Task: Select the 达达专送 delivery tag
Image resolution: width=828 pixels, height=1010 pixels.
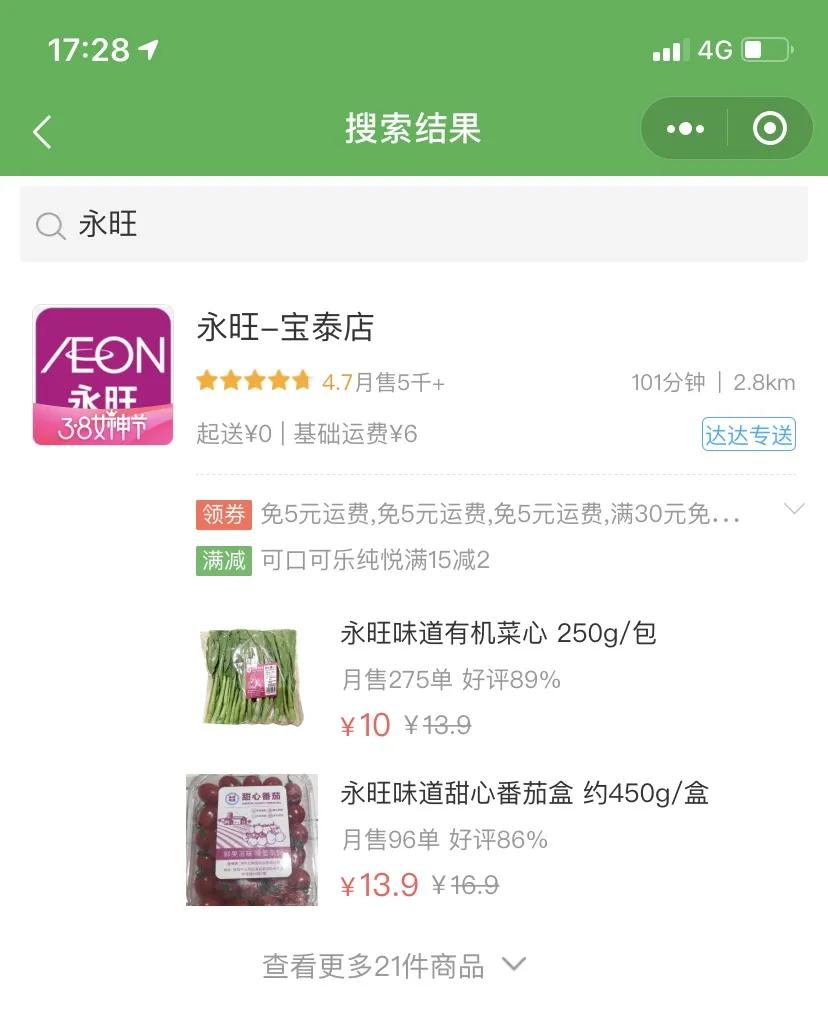Action: coord(749,435)
